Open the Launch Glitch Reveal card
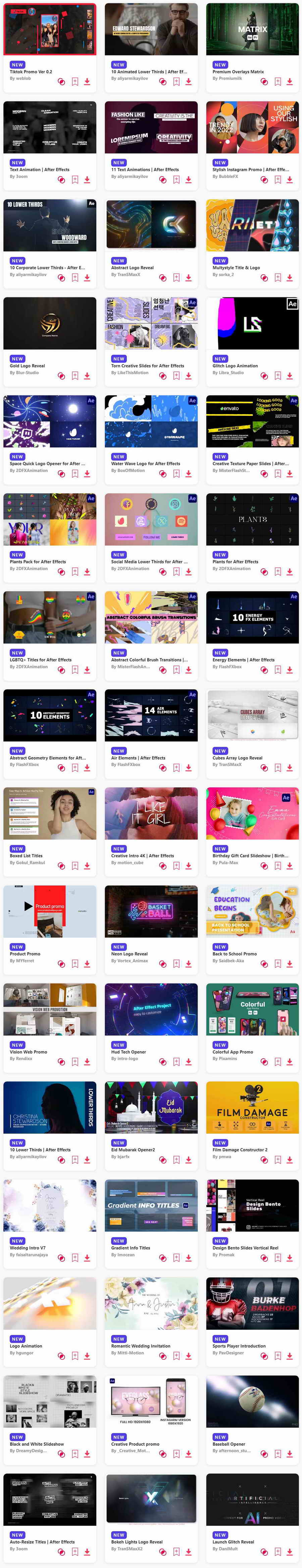 point(252,1499)
